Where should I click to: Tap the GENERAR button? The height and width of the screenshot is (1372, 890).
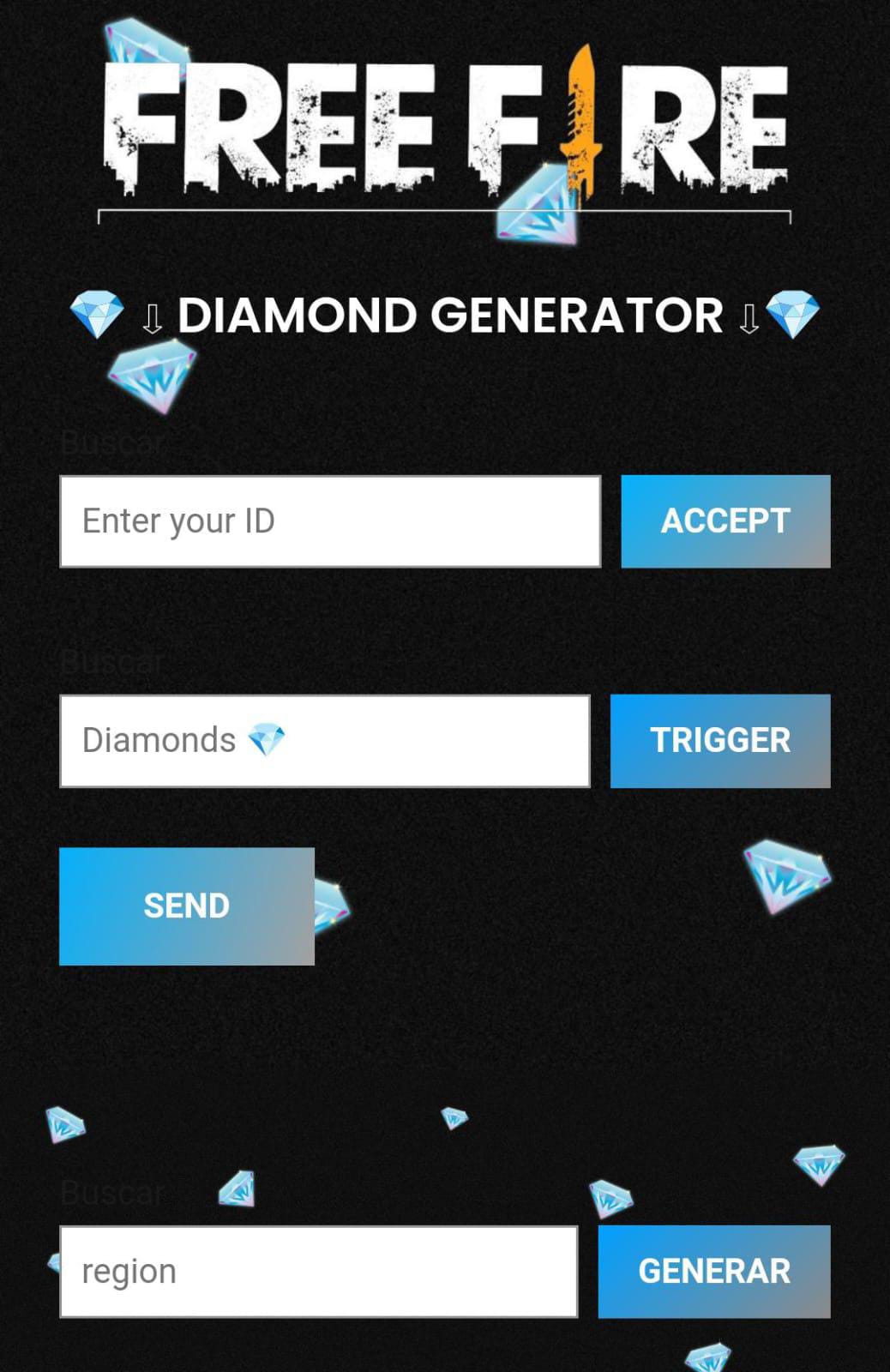click(x=714, y=1272)
